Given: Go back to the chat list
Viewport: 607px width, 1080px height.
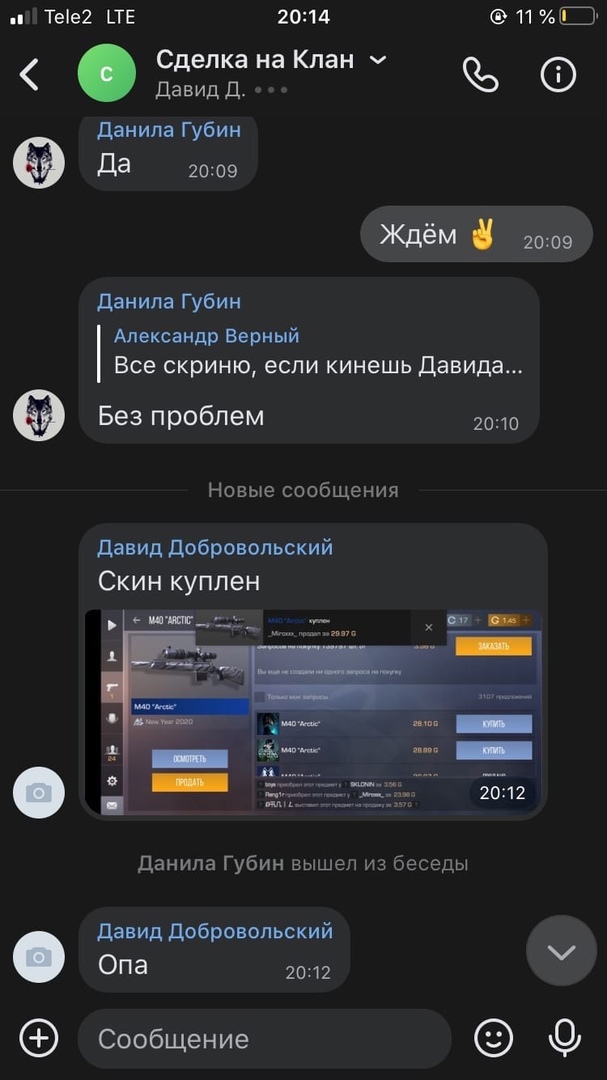Looking at the screenshot, I should (x=30, y=74).
